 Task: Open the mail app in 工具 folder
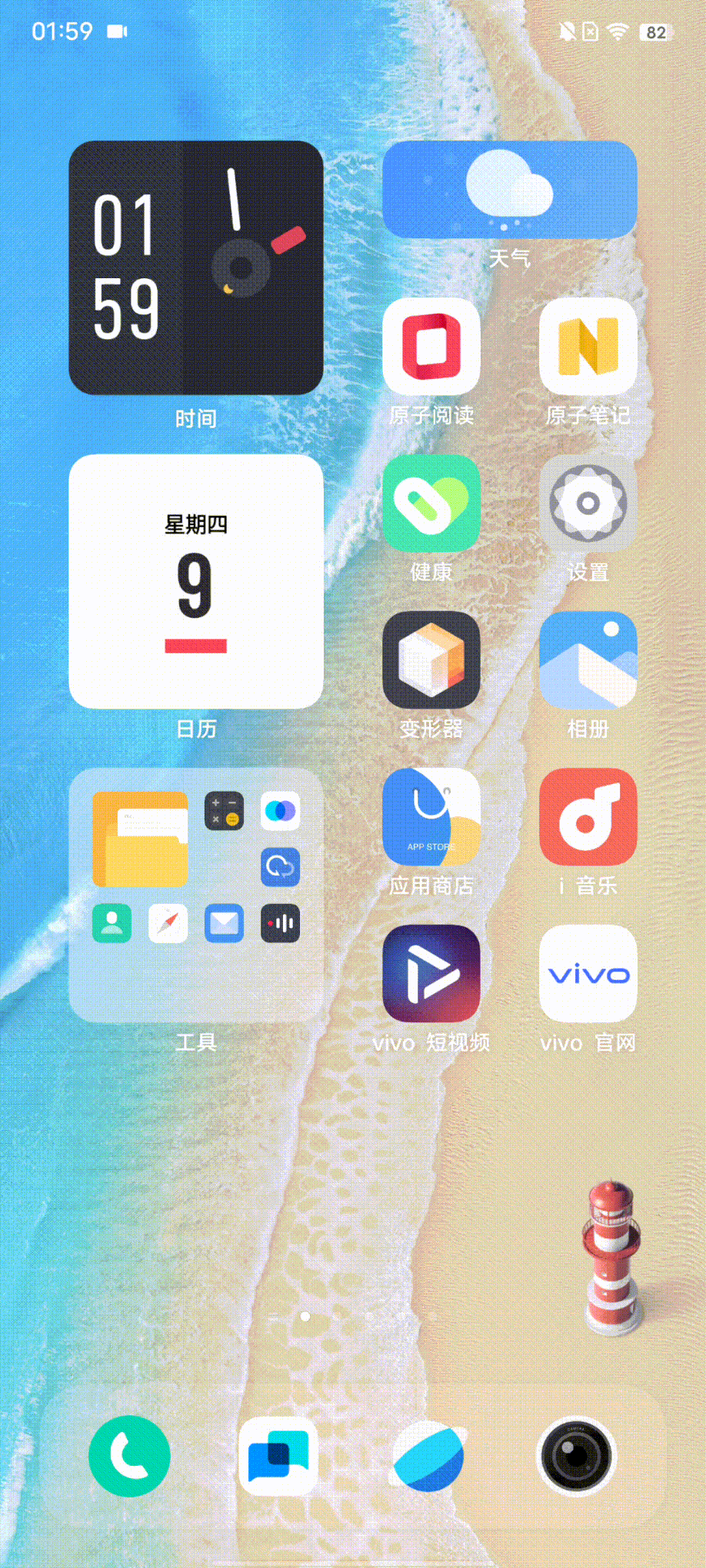224,923
